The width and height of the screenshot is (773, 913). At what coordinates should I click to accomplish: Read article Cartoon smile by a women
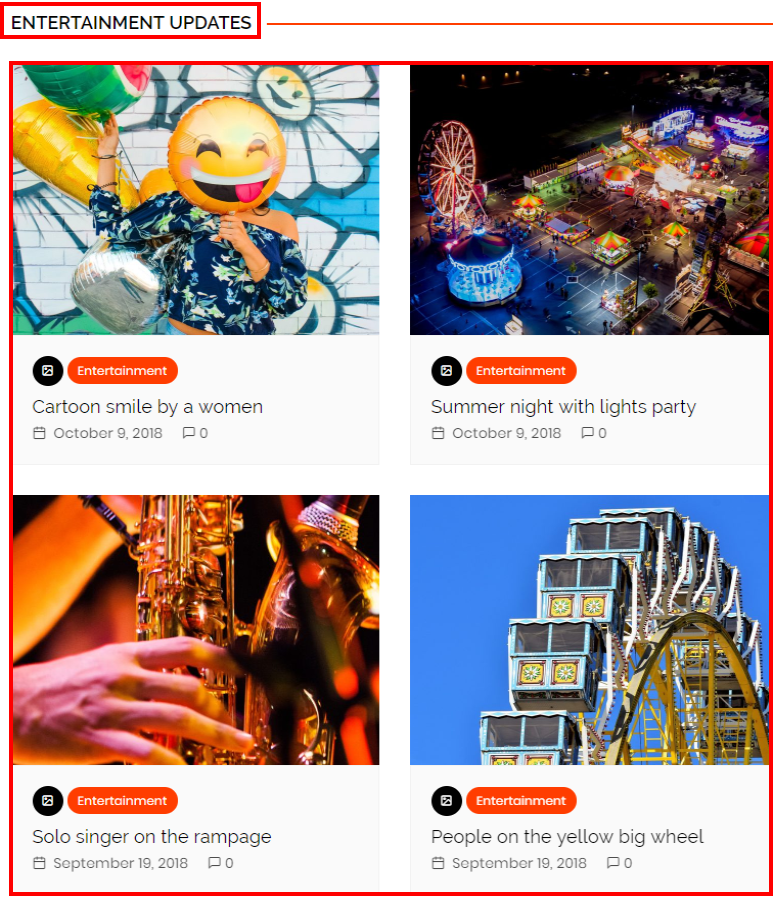(x=147, y=407)
